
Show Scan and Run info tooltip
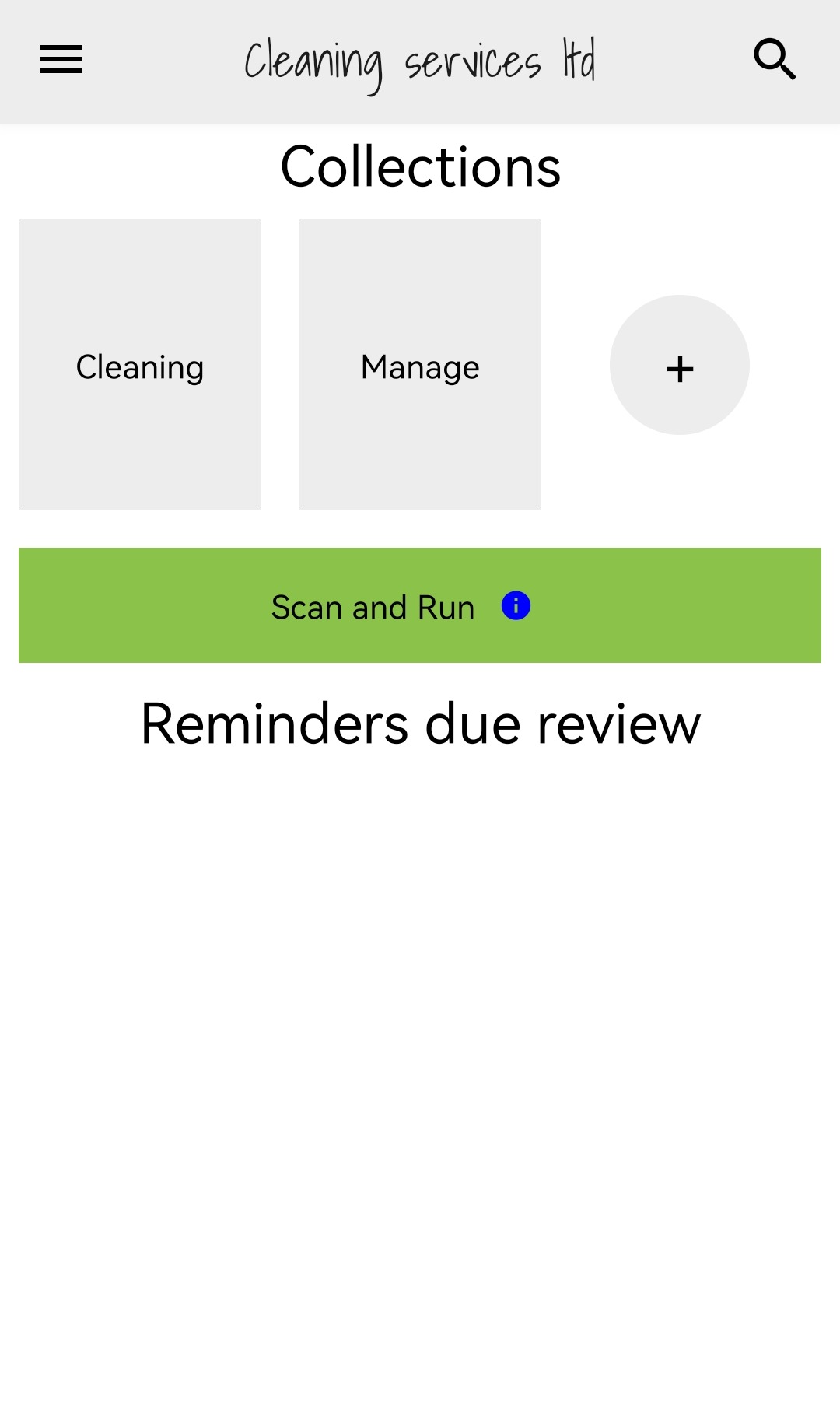tap(516, 605)
